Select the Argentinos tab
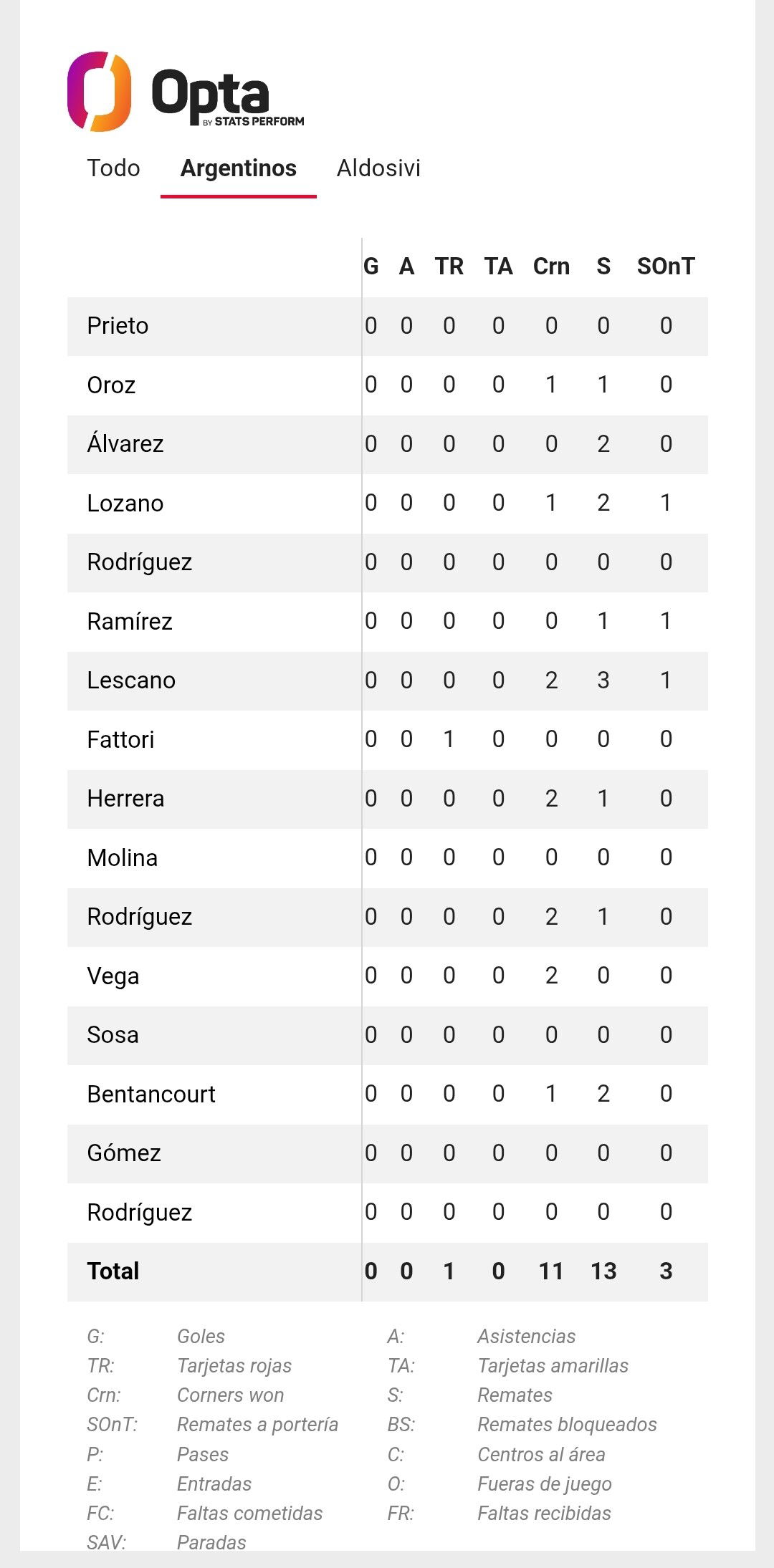Viewport: 774px width, 1568px height. point(239,168)
